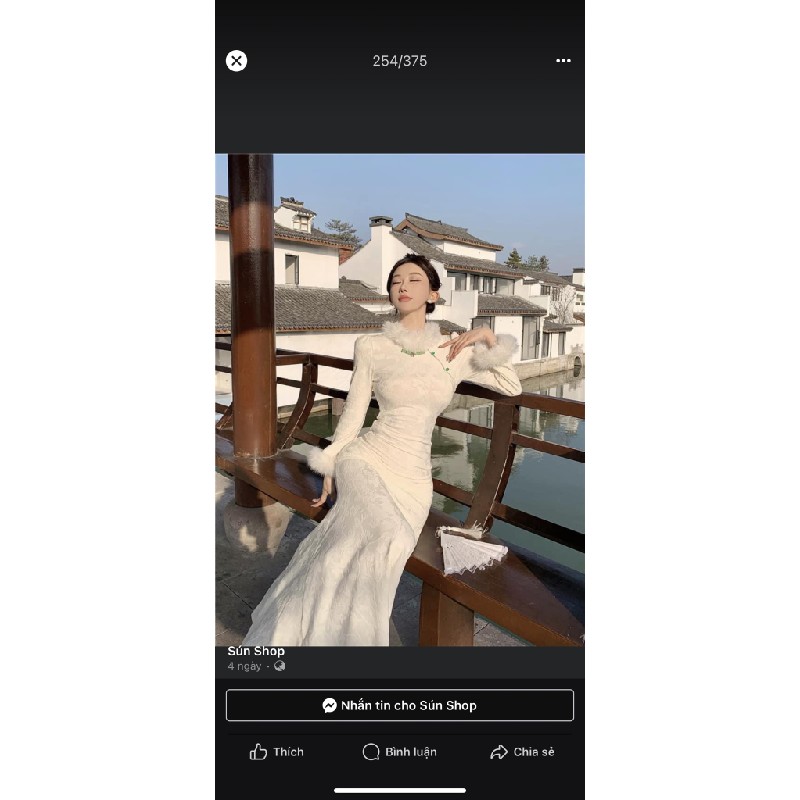Screen dimensions: 800x800
Task: Share the photo via Chia sẻ
Action: pyautogui.click(x=522, y=752)
